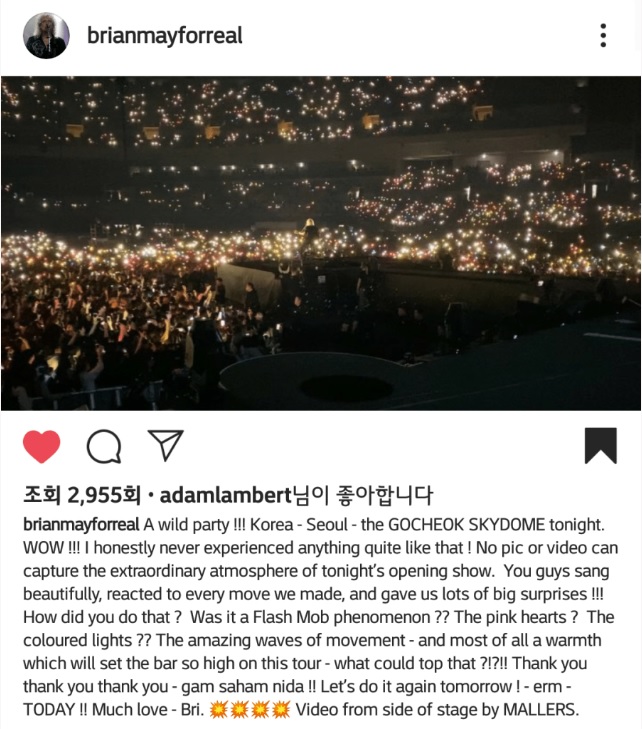Share the post with the paper plane icon

[165, 445]
